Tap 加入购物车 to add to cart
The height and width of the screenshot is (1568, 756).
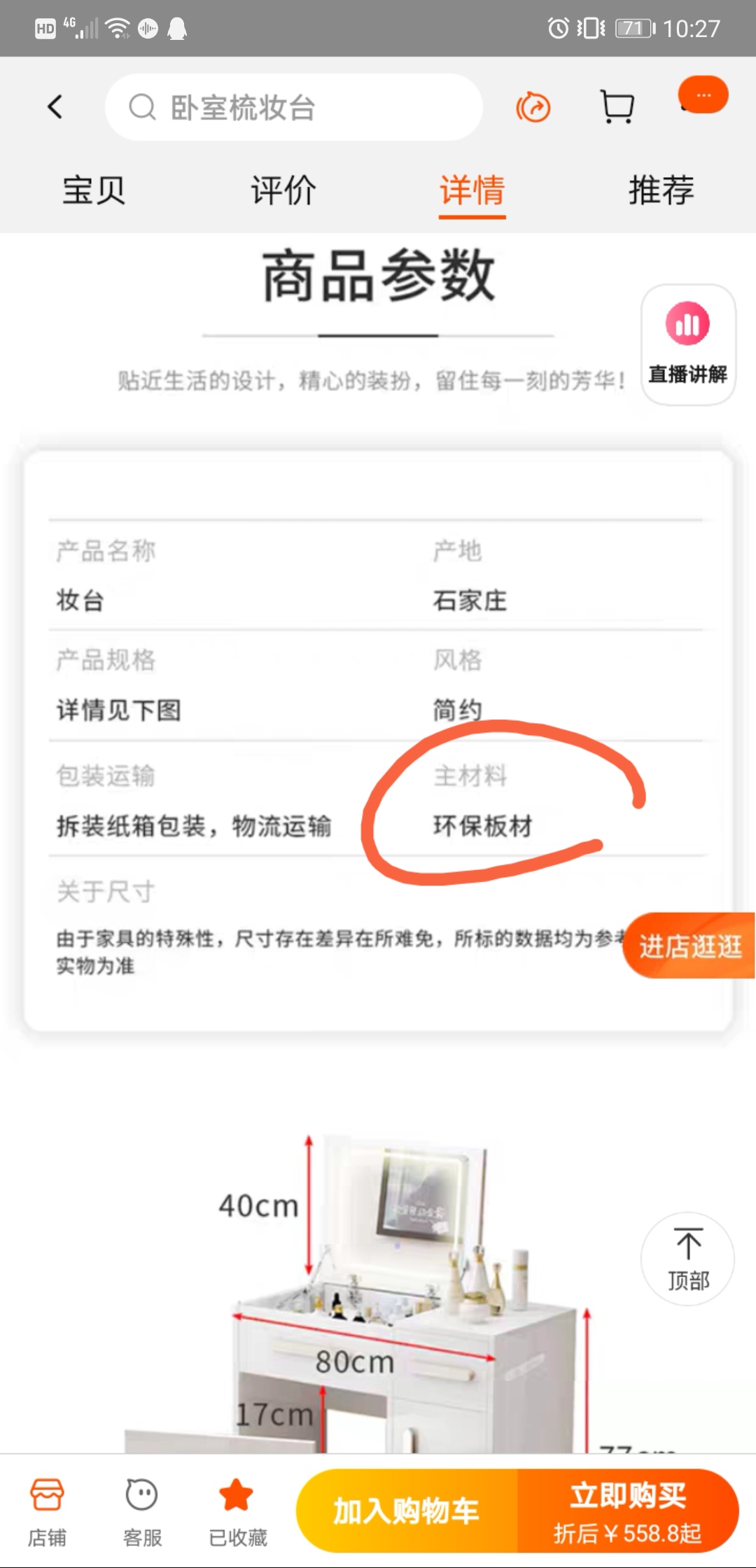(x=408, y=1510)
